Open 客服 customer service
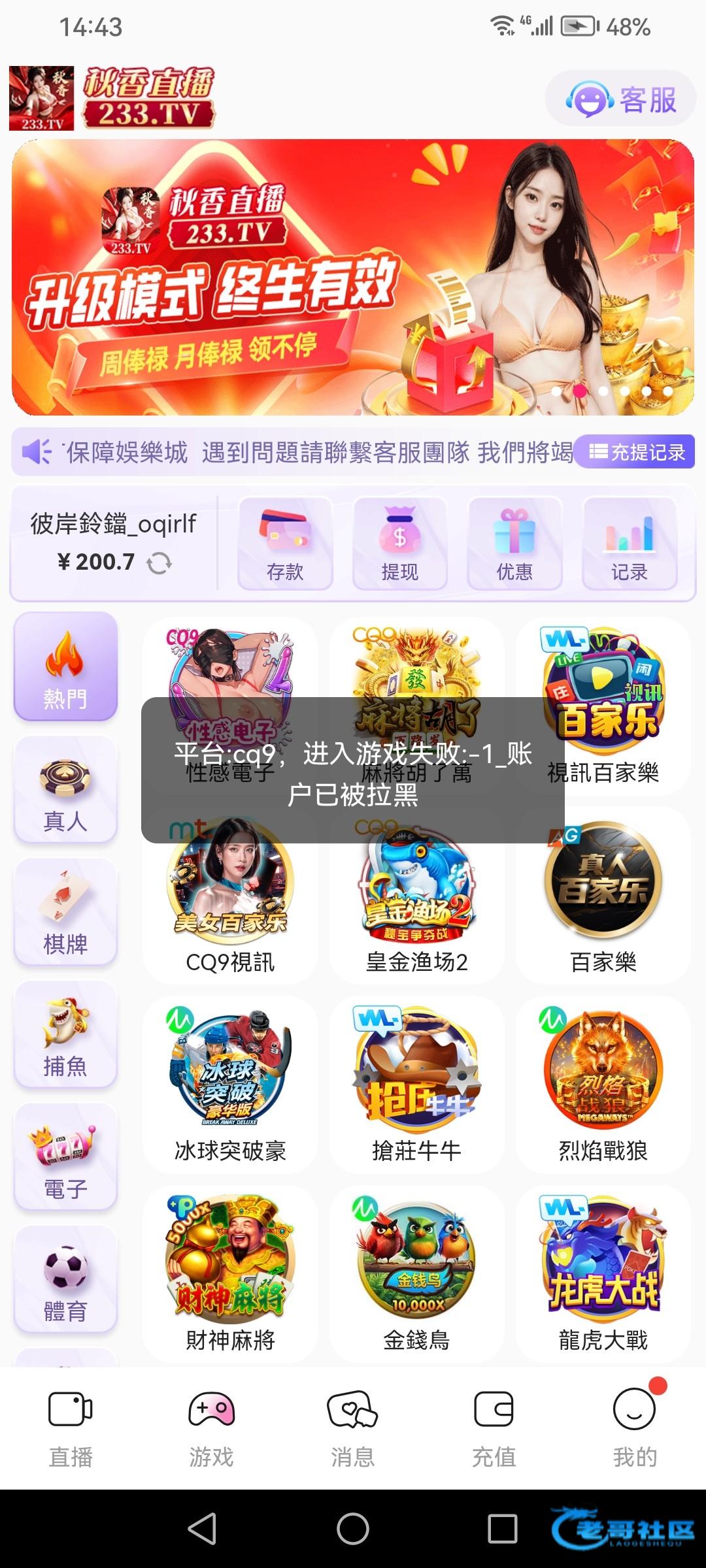 (x=621, y=99)
